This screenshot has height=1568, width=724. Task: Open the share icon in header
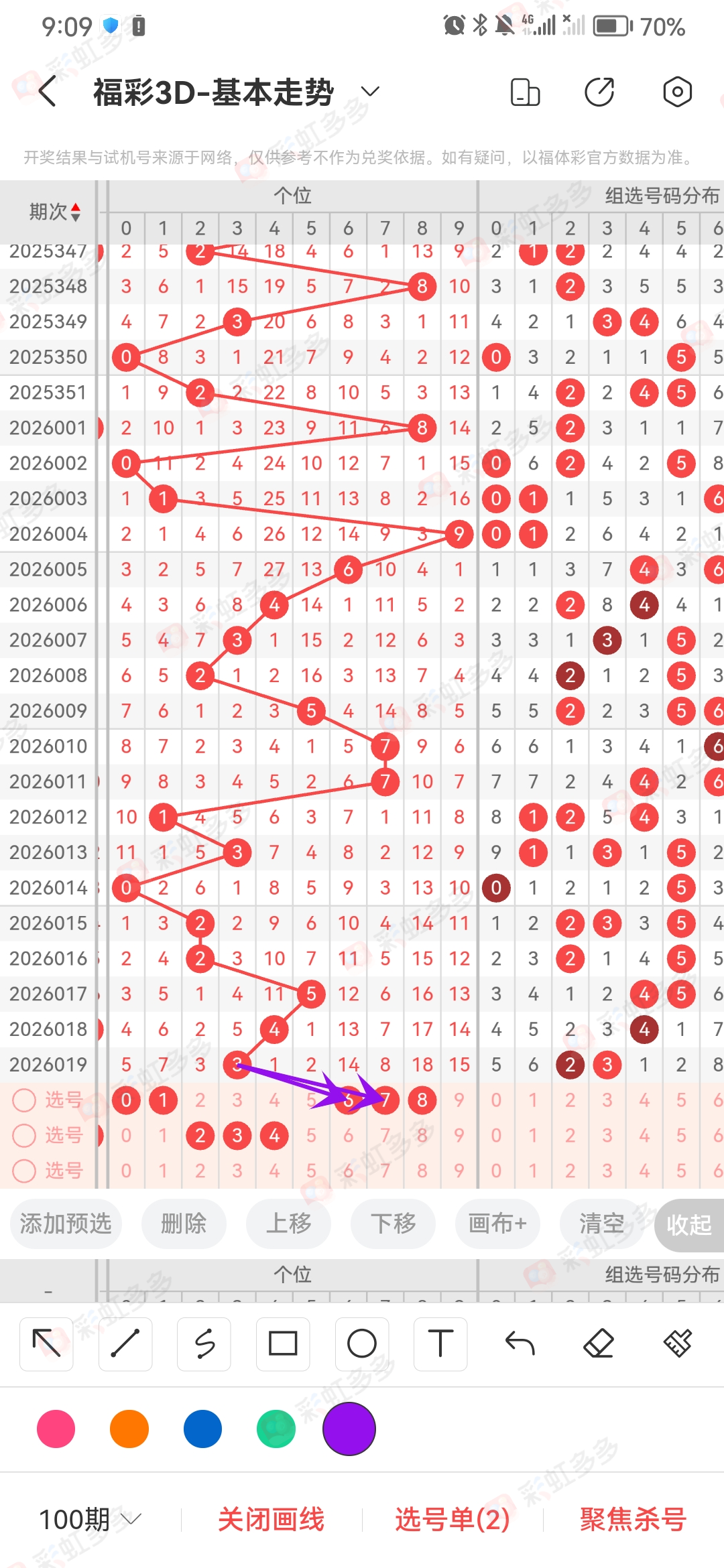[x=599, y=92]
